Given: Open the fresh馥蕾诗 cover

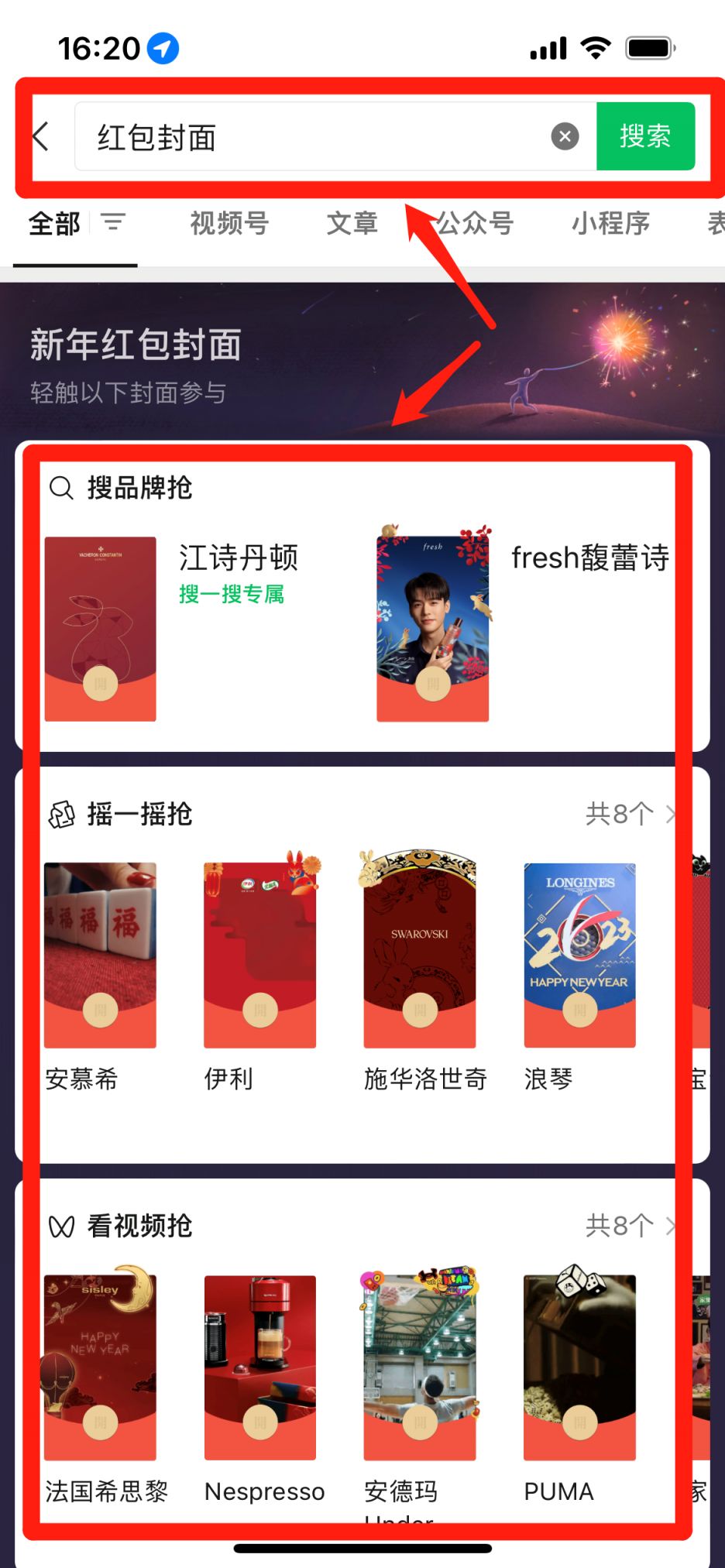Looking at the screenshot, I should click(x=432, y=629).
